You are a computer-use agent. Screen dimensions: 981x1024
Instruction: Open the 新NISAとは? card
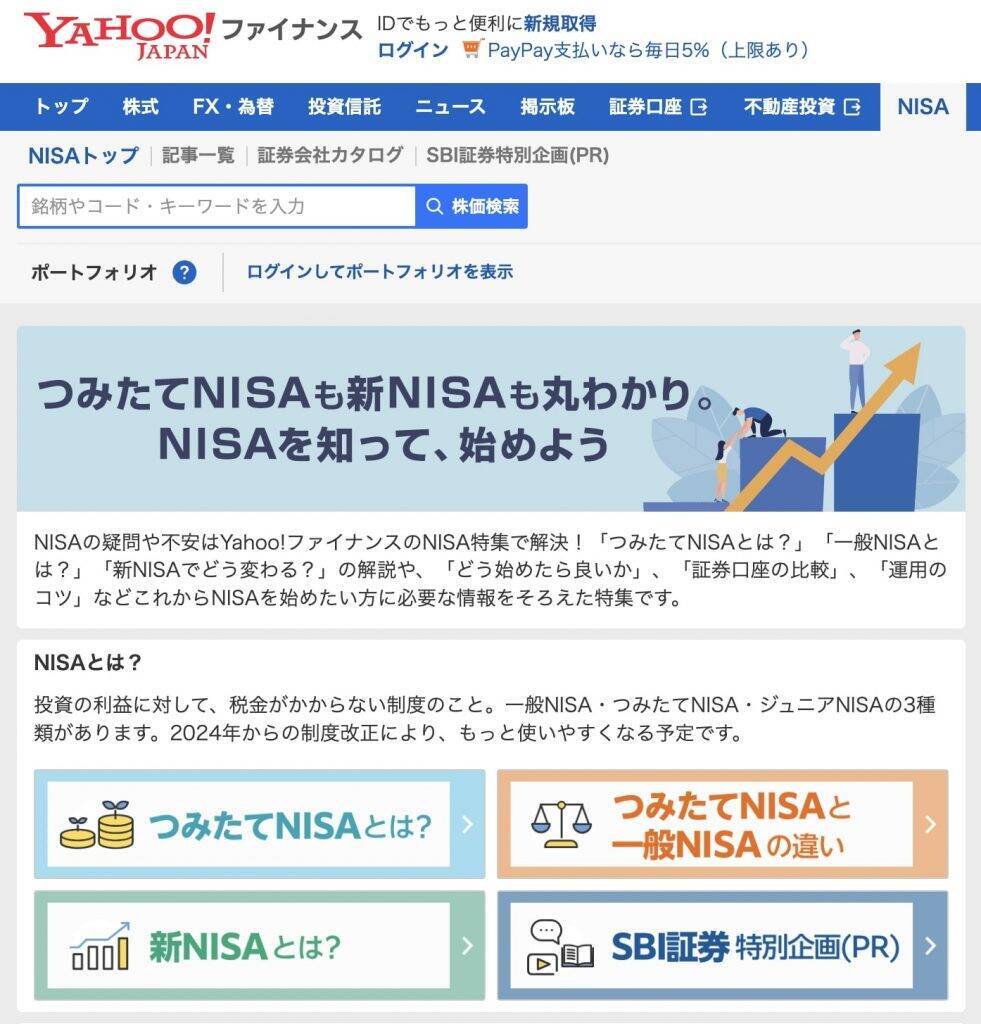259,946
